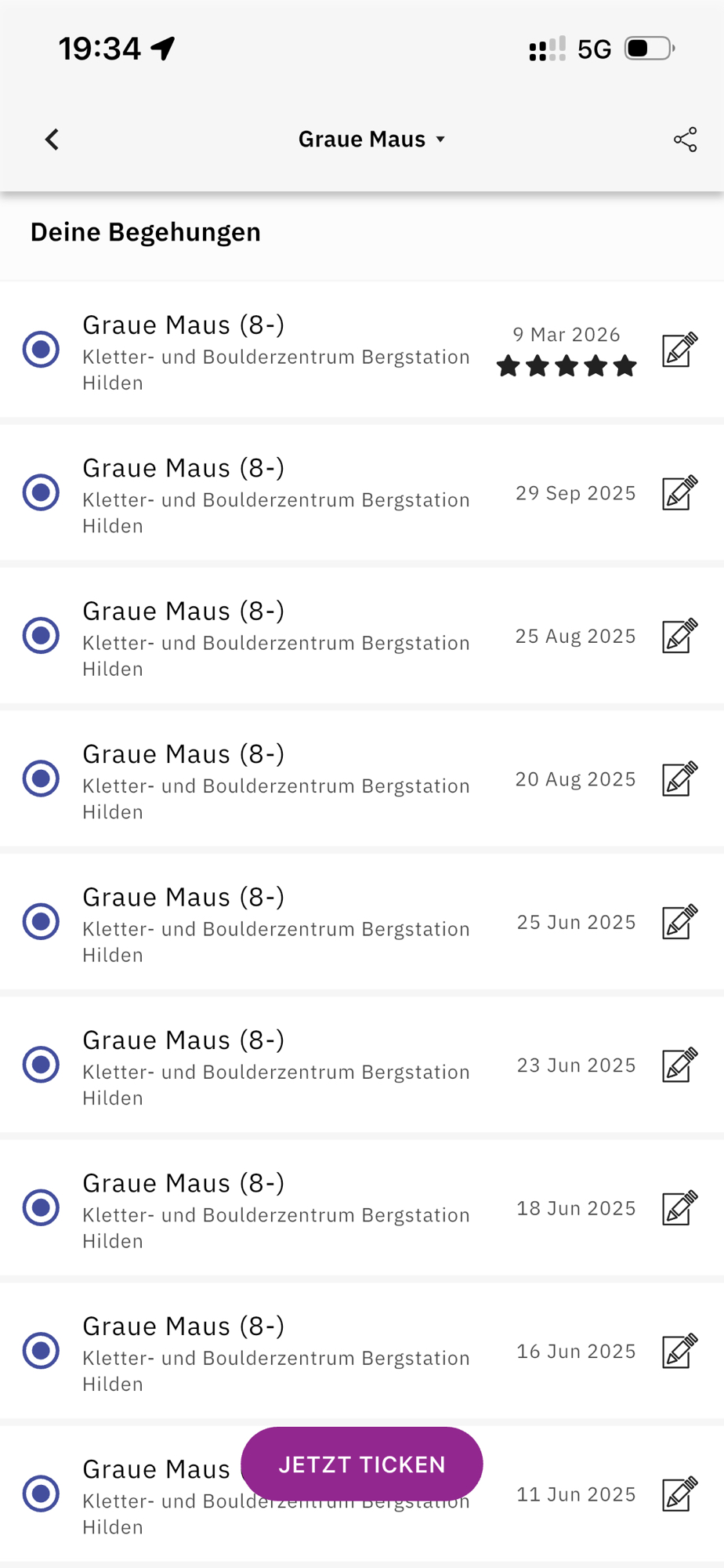Edit the 9 Mar 2026 ascent
Image resolution: width=724 pixels, height=1568 pixels.
(679, 350)
